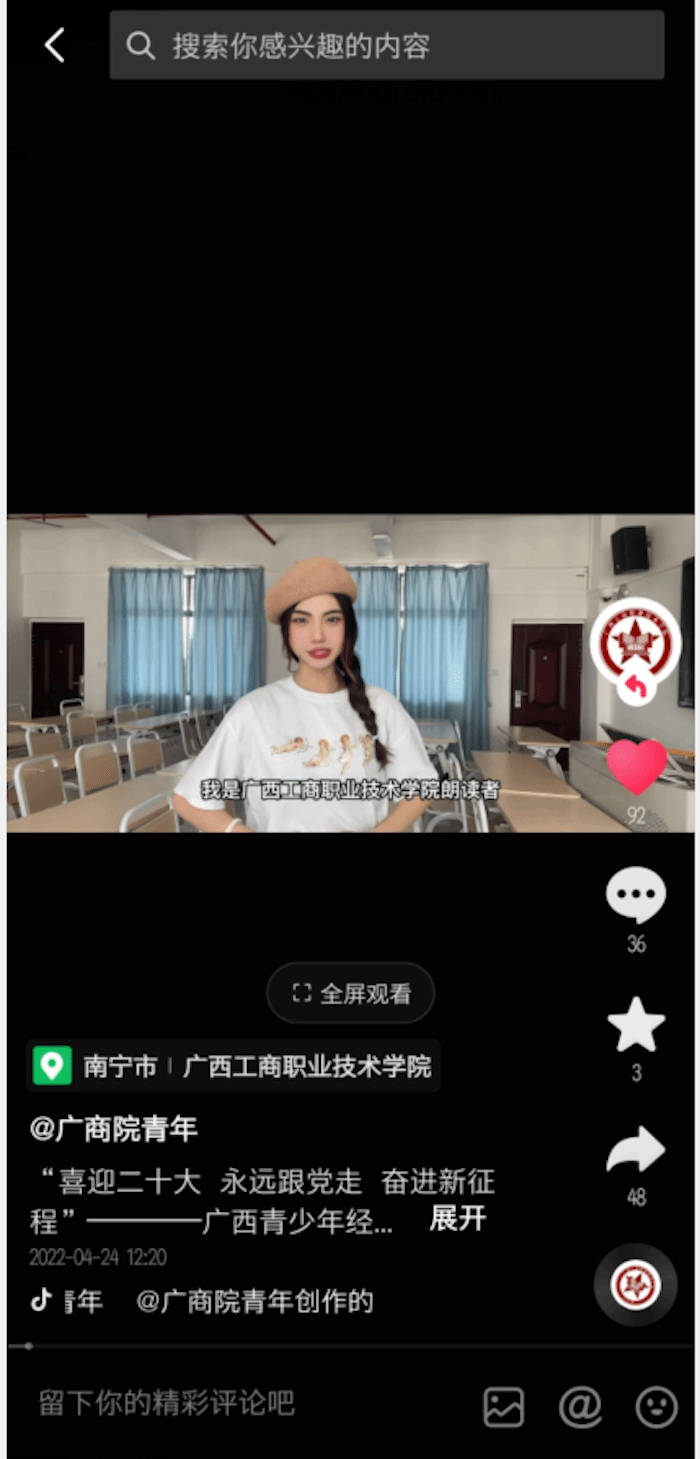Attach an image to the comment
This screenshot has height=1459, width=700.
click(x=504, y=1407)
